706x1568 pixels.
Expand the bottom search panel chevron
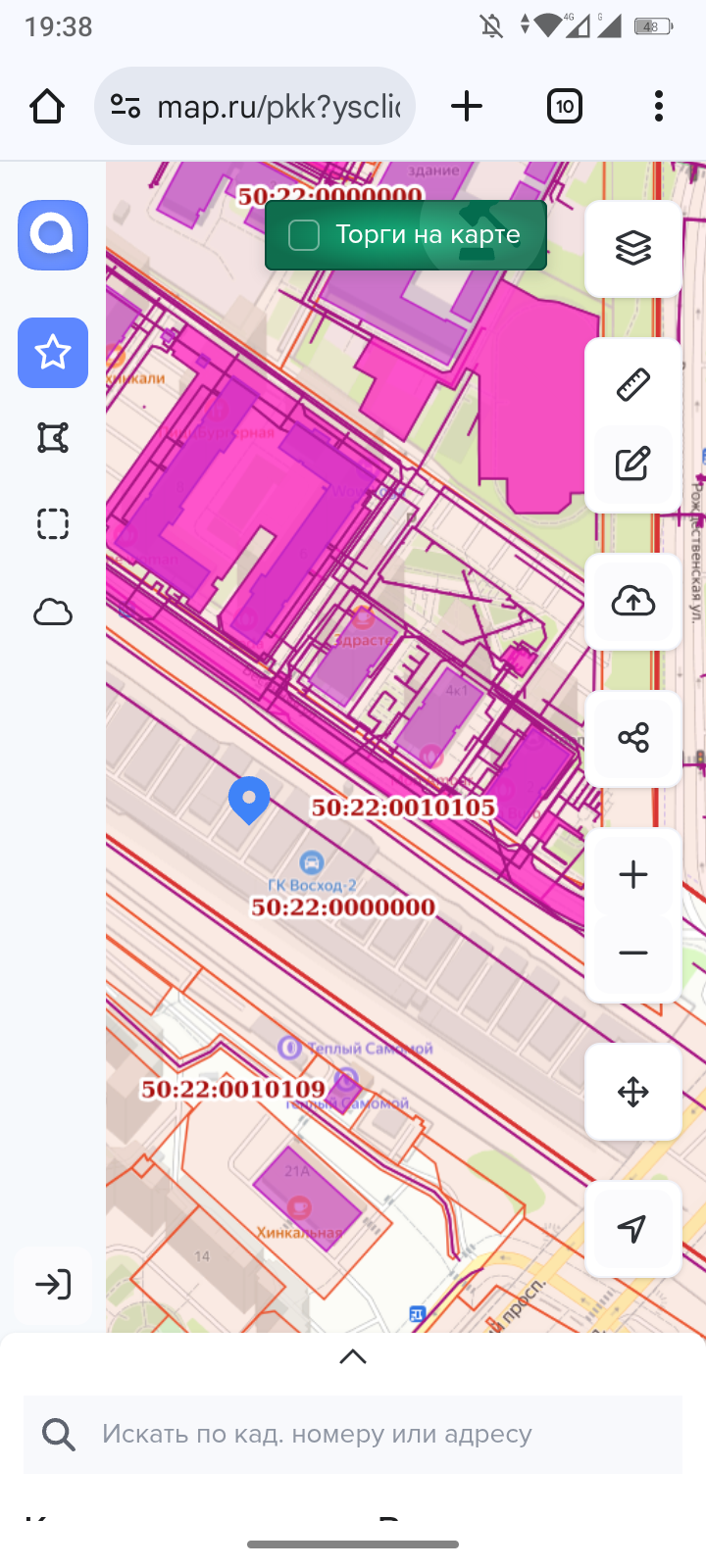(353, 1357)
